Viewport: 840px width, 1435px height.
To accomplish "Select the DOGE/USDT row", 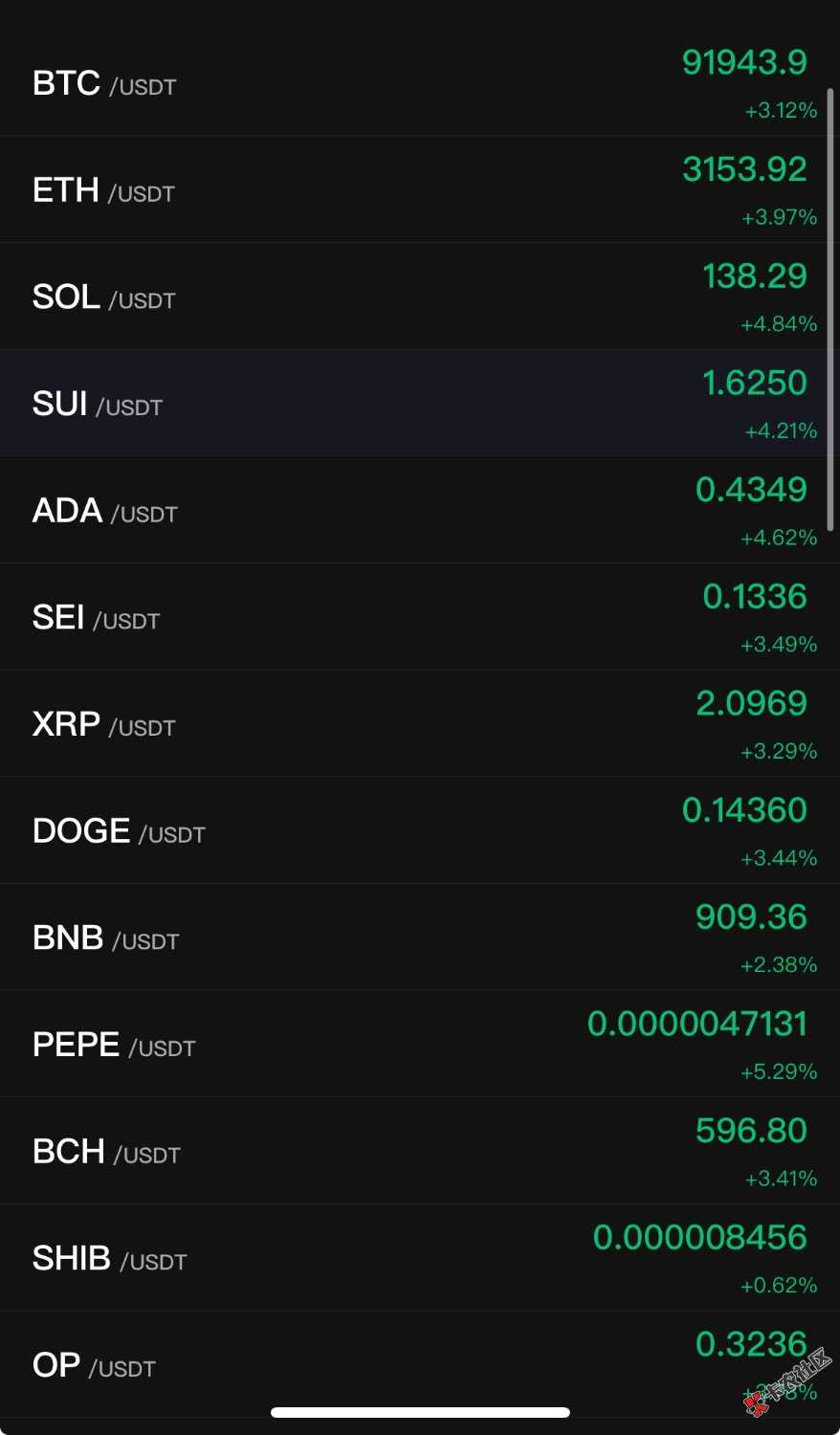I will tap(119, 832).
